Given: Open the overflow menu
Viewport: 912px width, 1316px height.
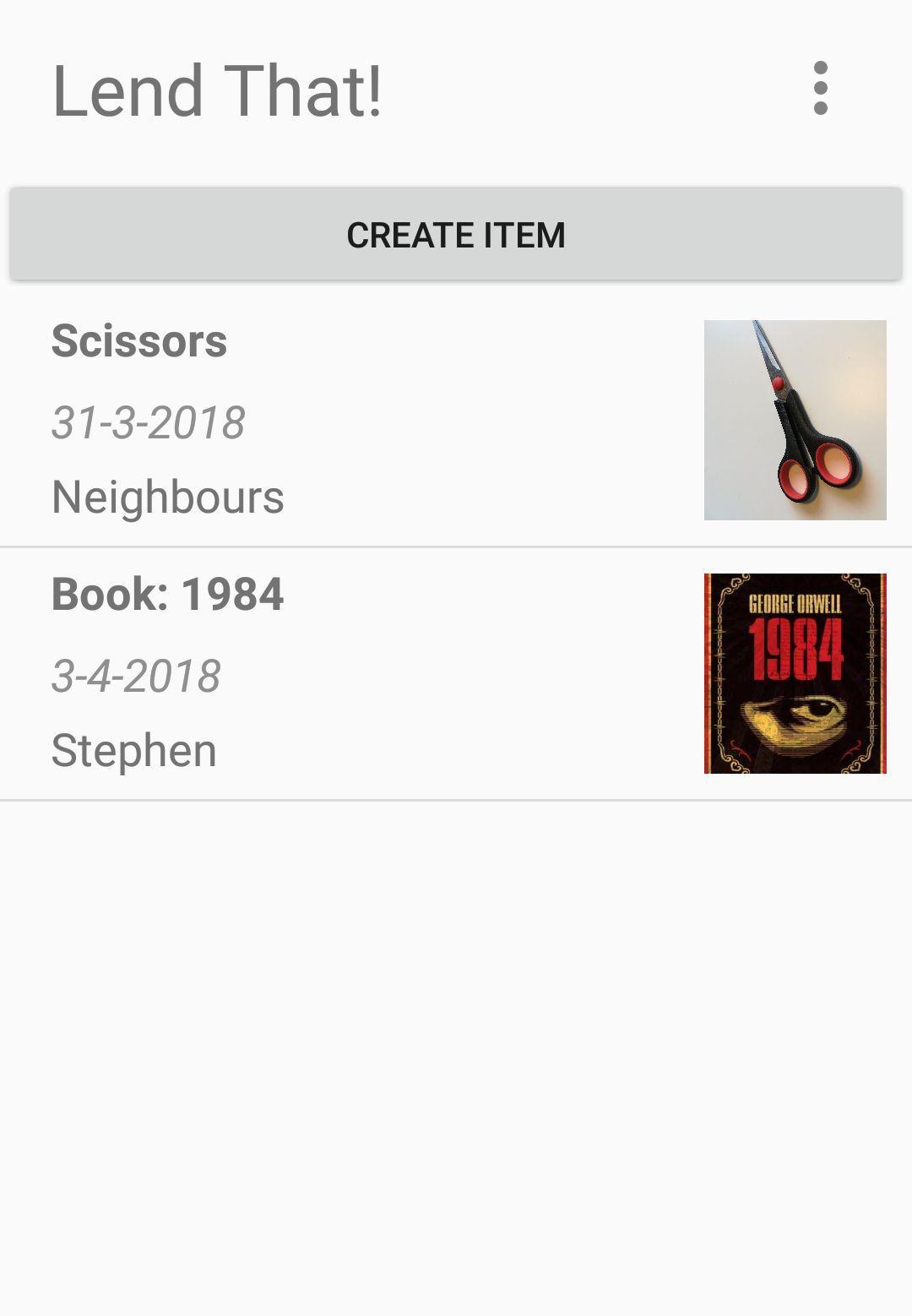Looking at the screenshot, I should pyautogui.click(x=820, y=88).
